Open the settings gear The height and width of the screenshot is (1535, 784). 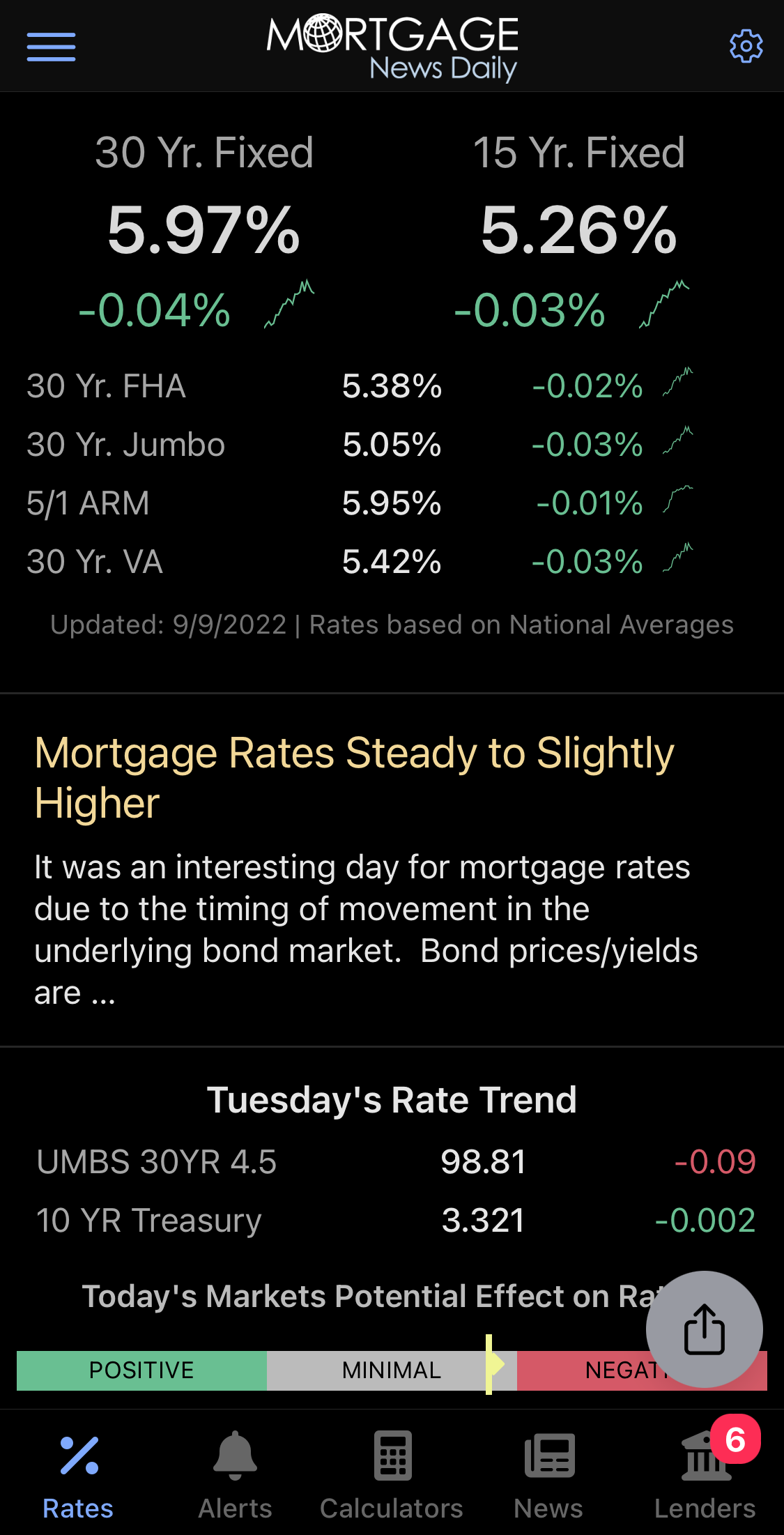[746, 47]
